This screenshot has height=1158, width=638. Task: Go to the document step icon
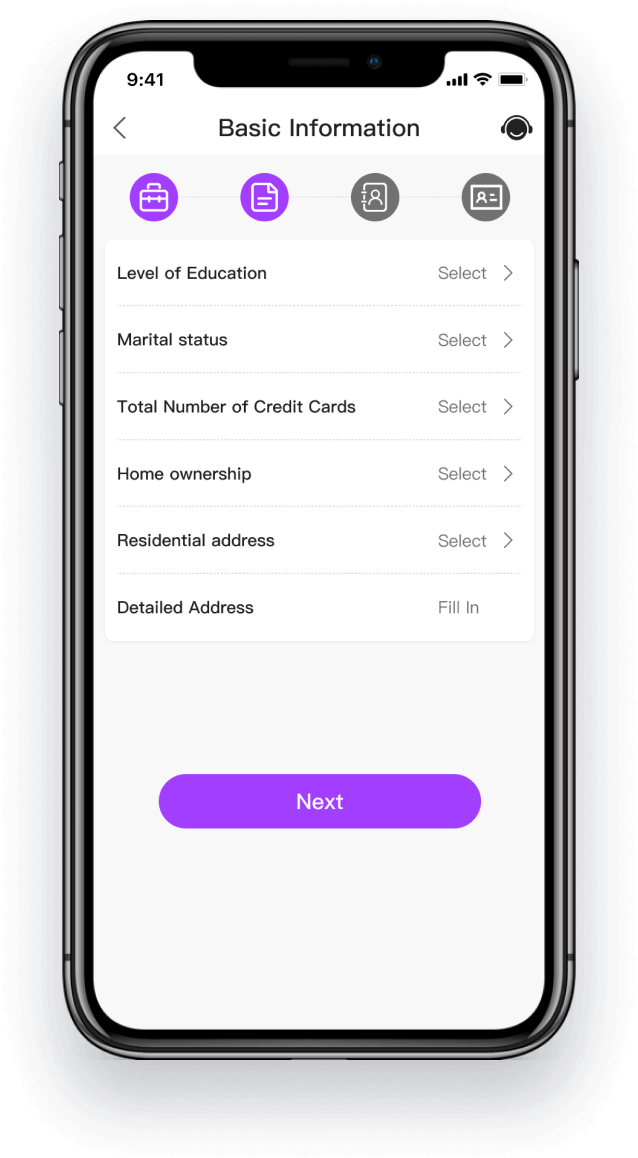tap(264, 198)
